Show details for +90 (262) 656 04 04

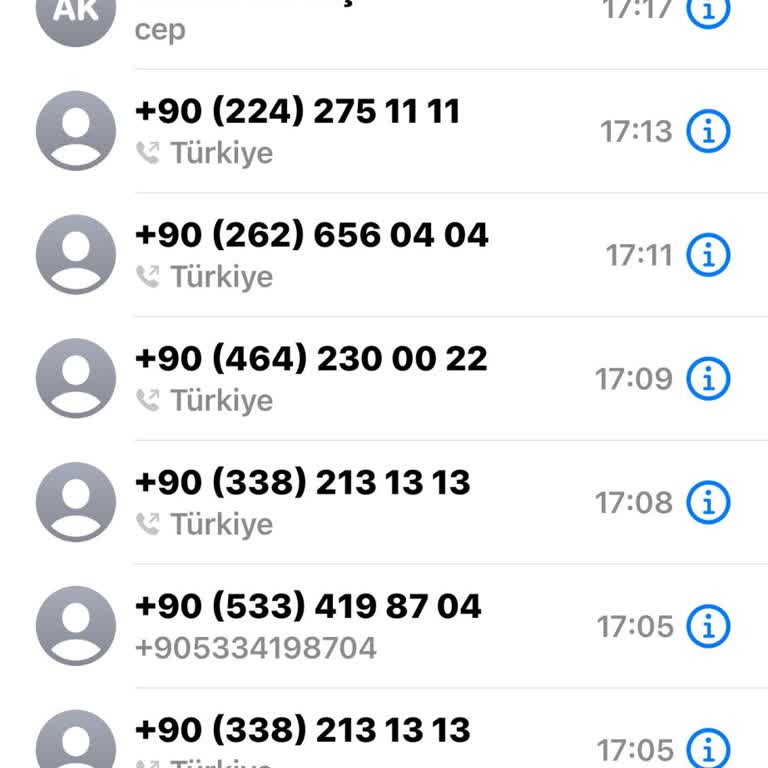tap(708, 255)
